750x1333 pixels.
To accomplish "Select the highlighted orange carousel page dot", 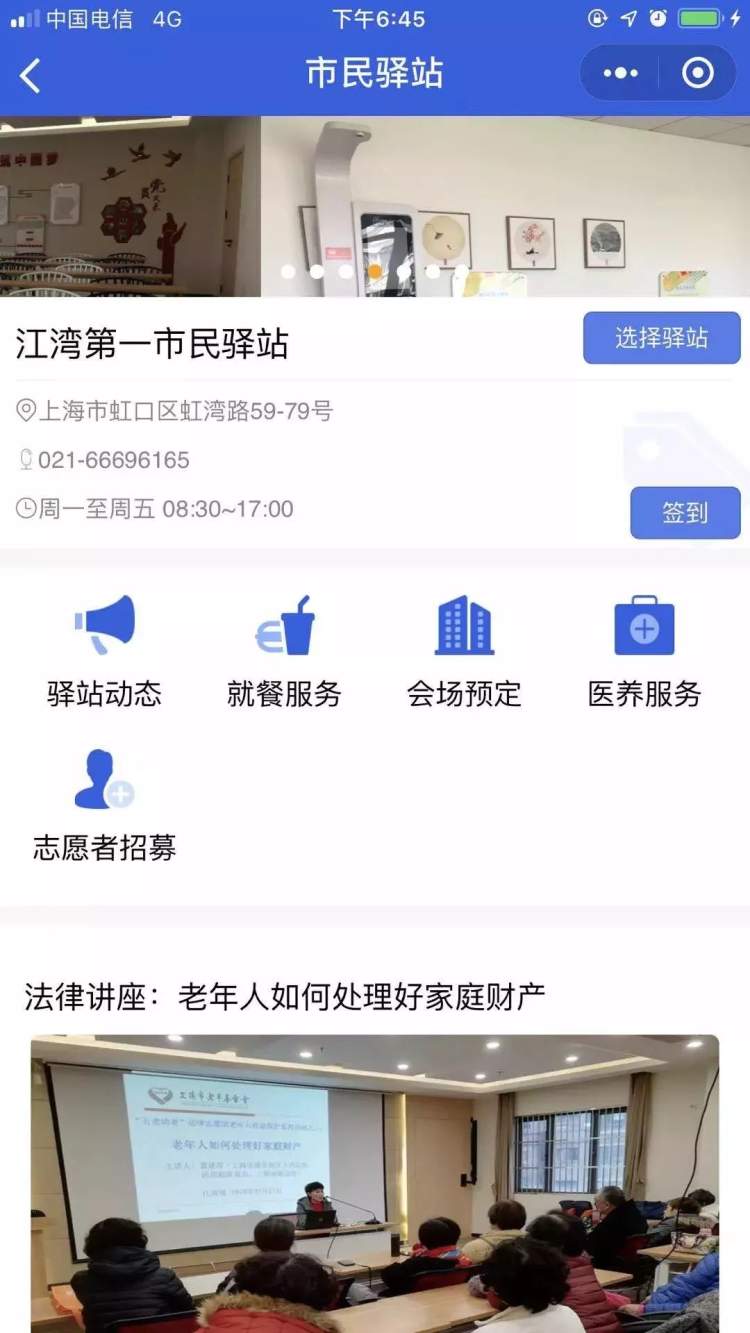I will (x=375, y=271).
